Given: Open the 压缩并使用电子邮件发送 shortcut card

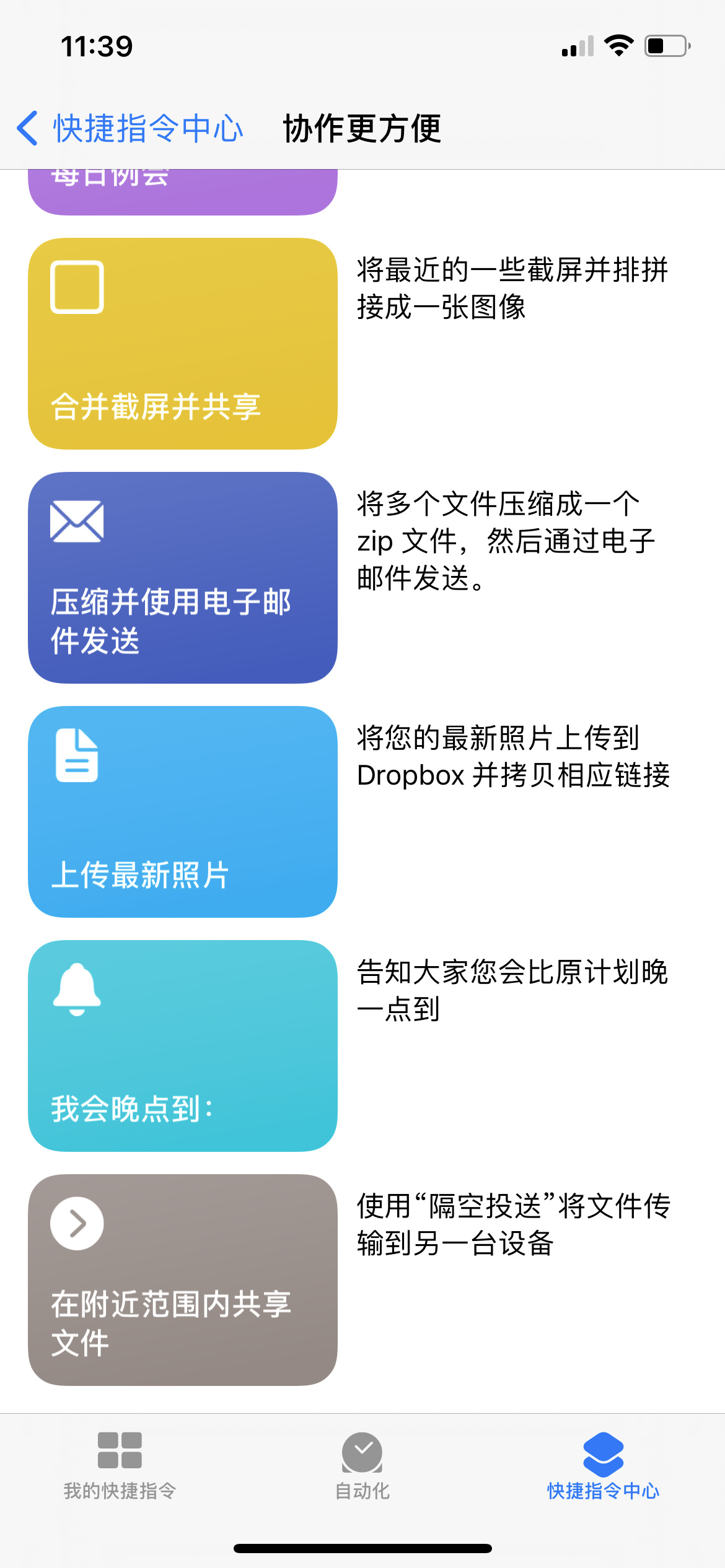Looking at the screenshot, I should (x=183, y=578).
